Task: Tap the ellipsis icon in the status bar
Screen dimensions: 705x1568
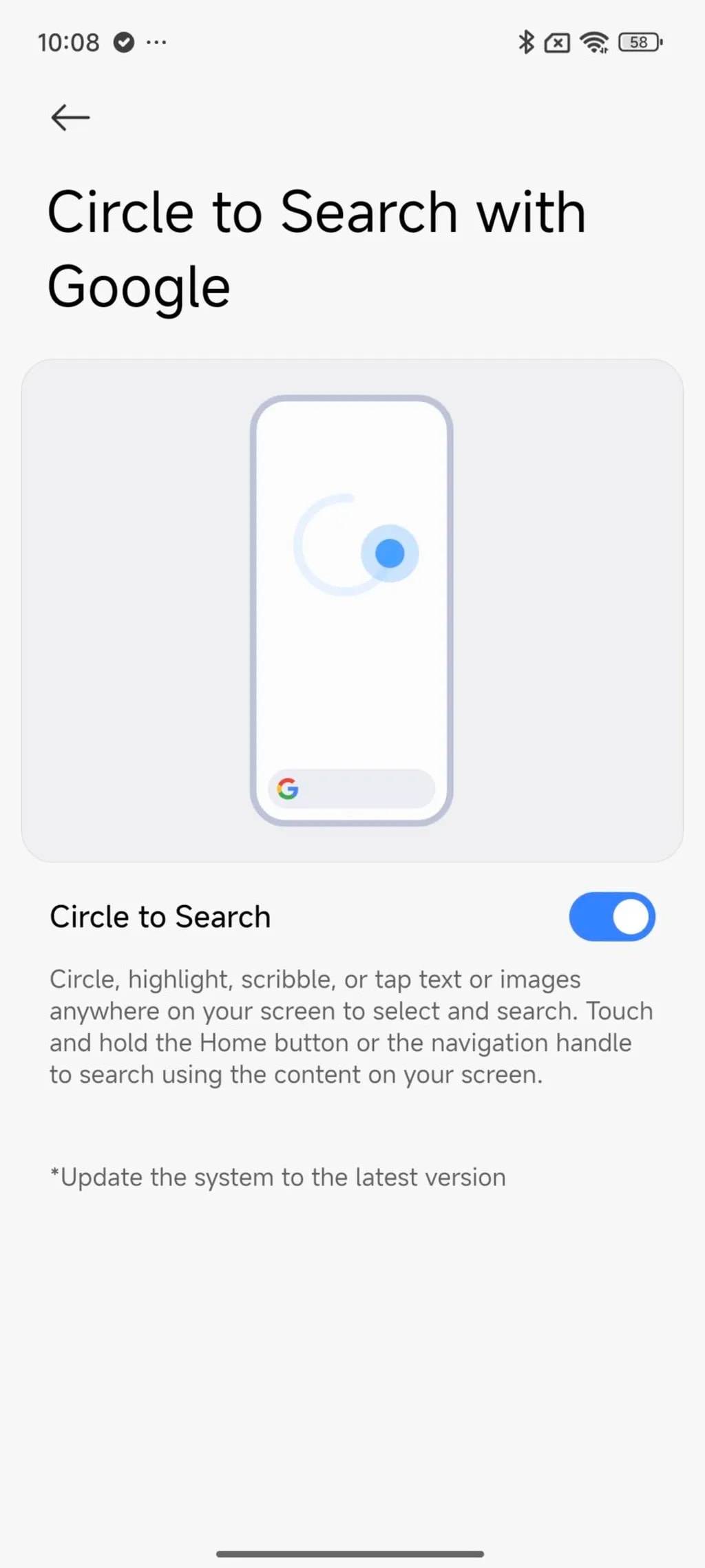Action: click(x=157, y=43)
